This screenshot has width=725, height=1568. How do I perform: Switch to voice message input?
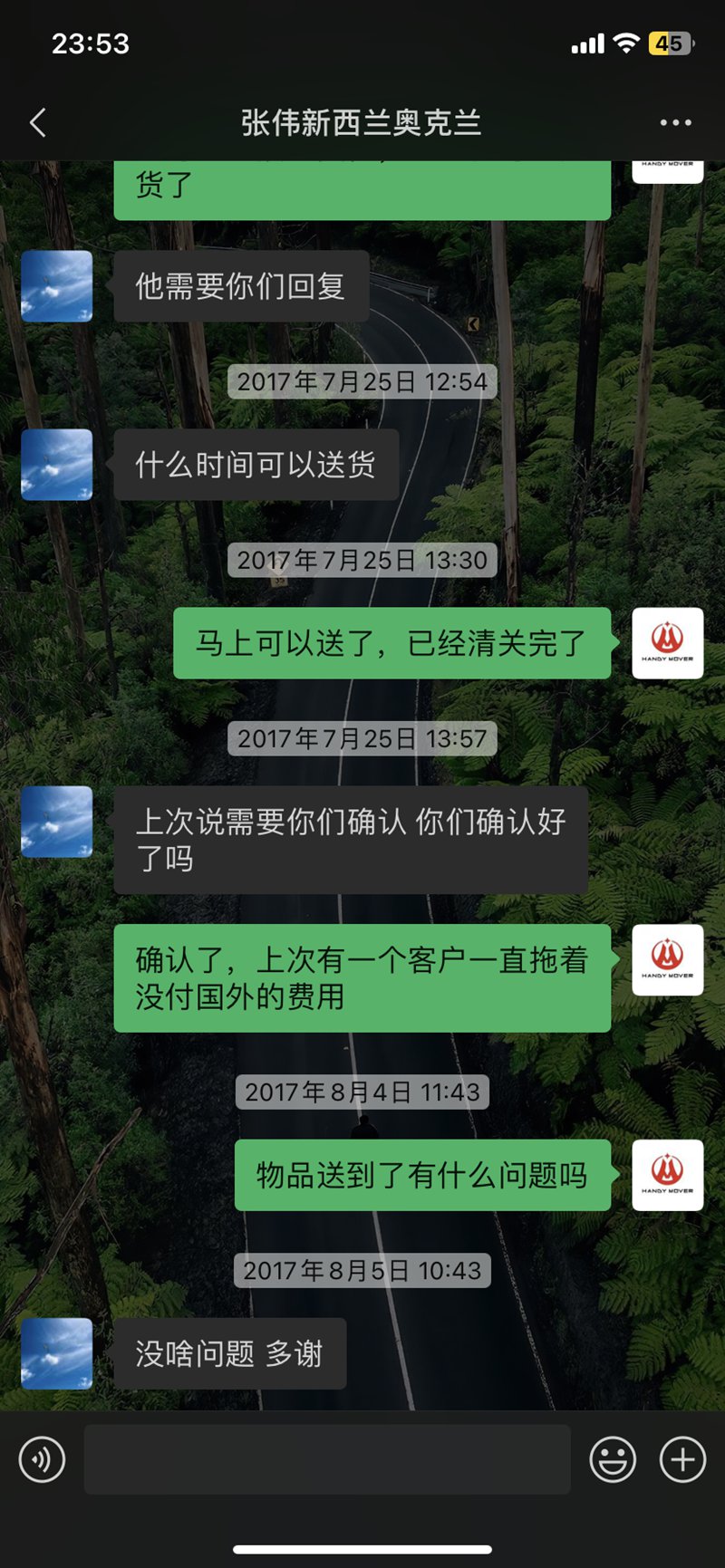pyautogui.click(x=42, y=1459)
